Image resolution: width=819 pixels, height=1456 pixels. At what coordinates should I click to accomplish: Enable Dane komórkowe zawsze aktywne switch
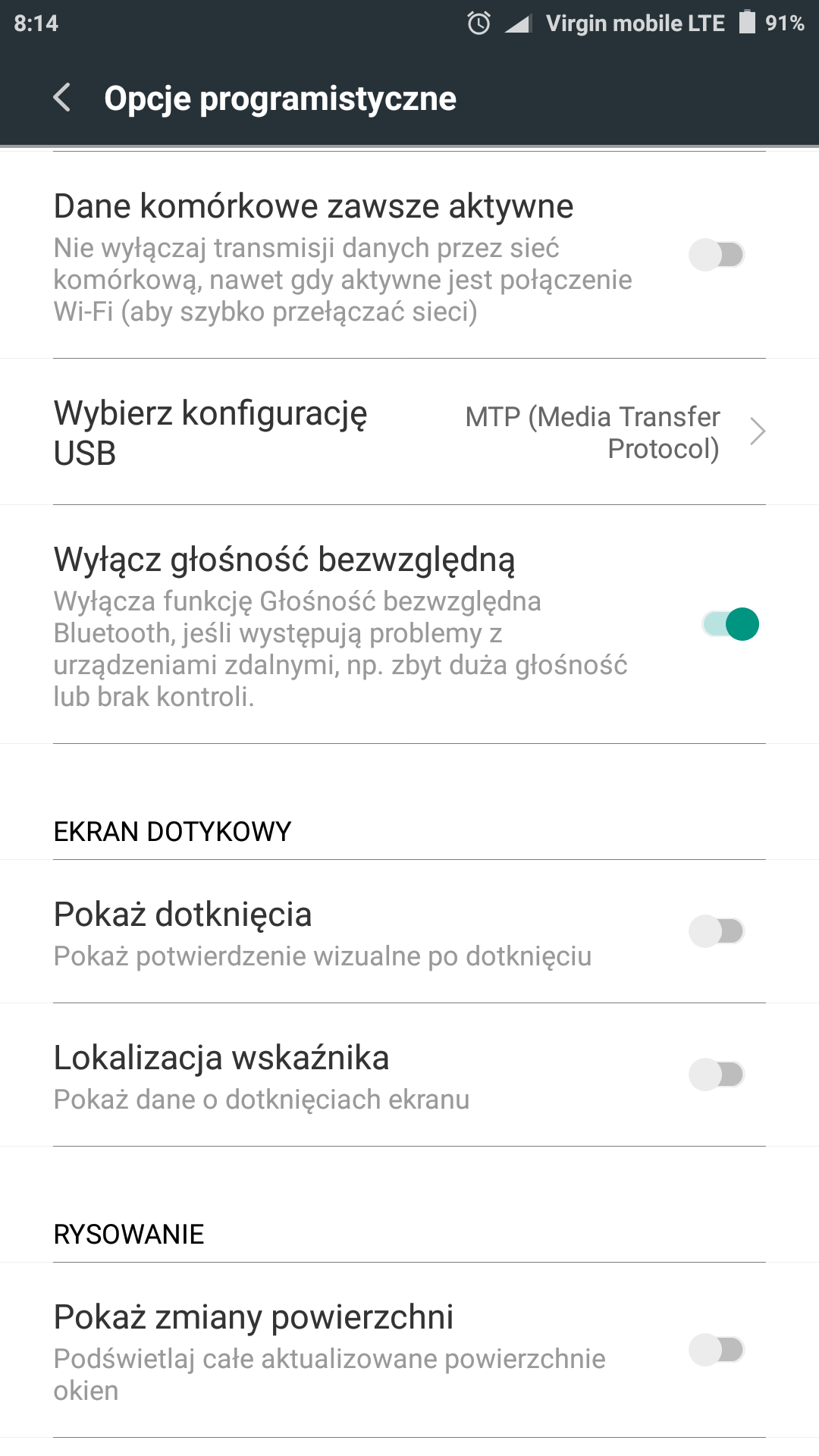(x=717, y=255)
